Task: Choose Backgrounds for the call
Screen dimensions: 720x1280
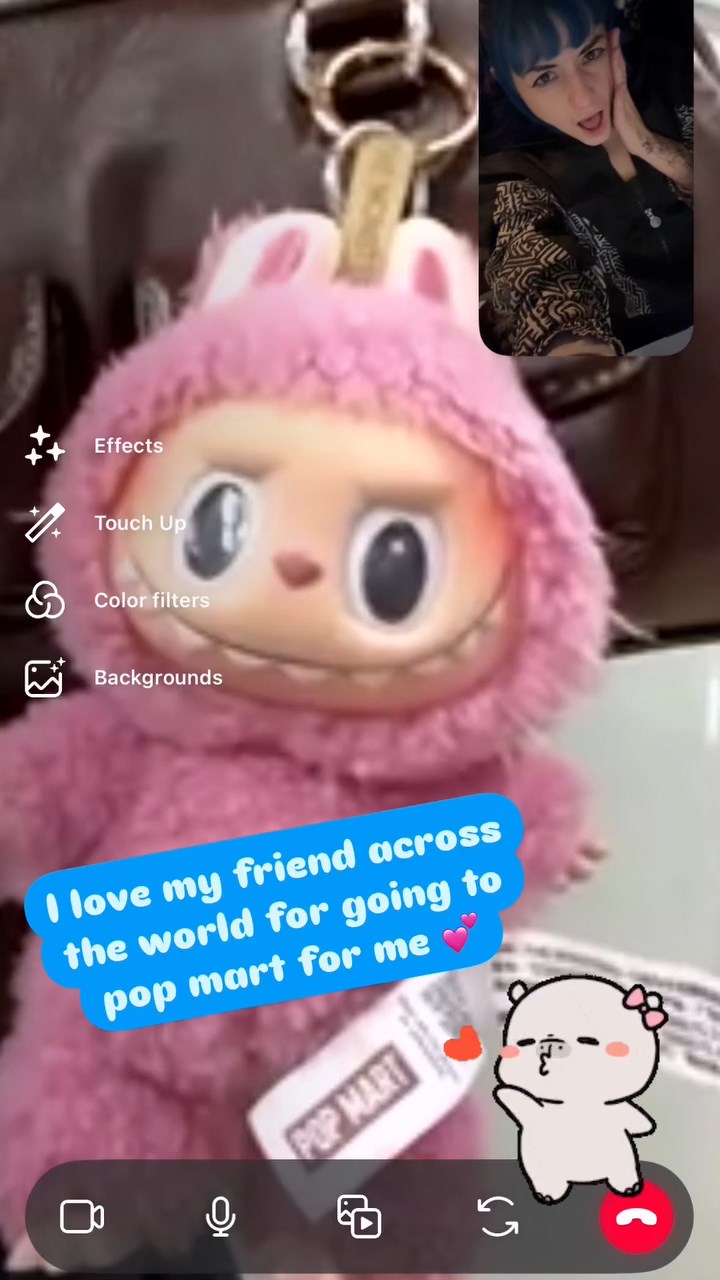Action: 123,677
